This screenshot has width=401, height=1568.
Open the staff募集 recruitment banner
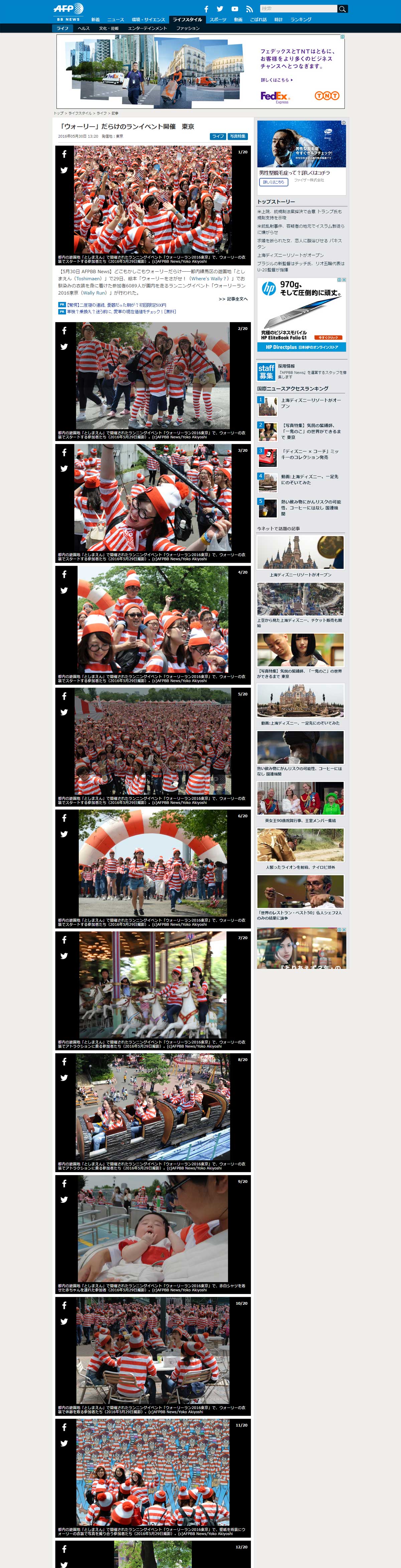266,371
